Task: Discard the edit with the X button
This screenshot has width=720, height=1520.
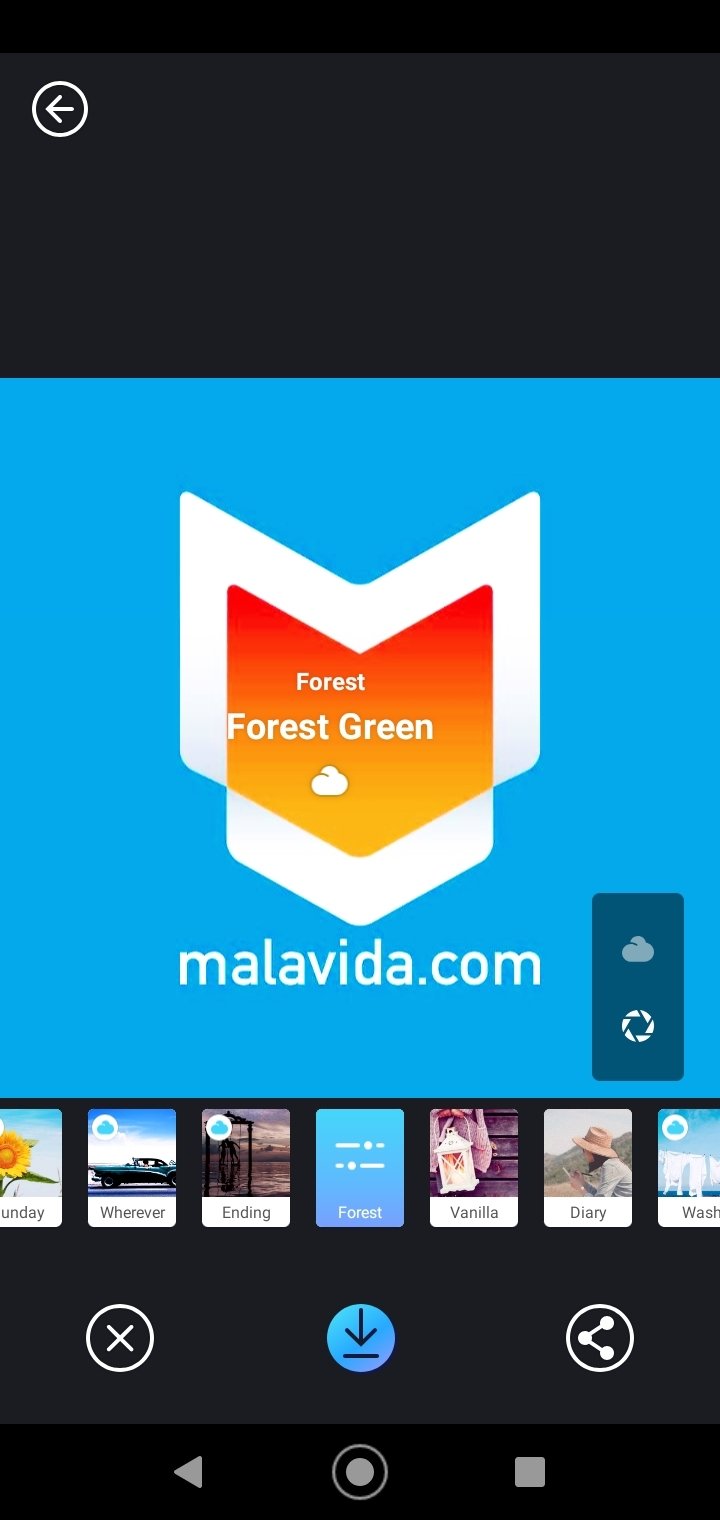Action: pos(120,1338)
